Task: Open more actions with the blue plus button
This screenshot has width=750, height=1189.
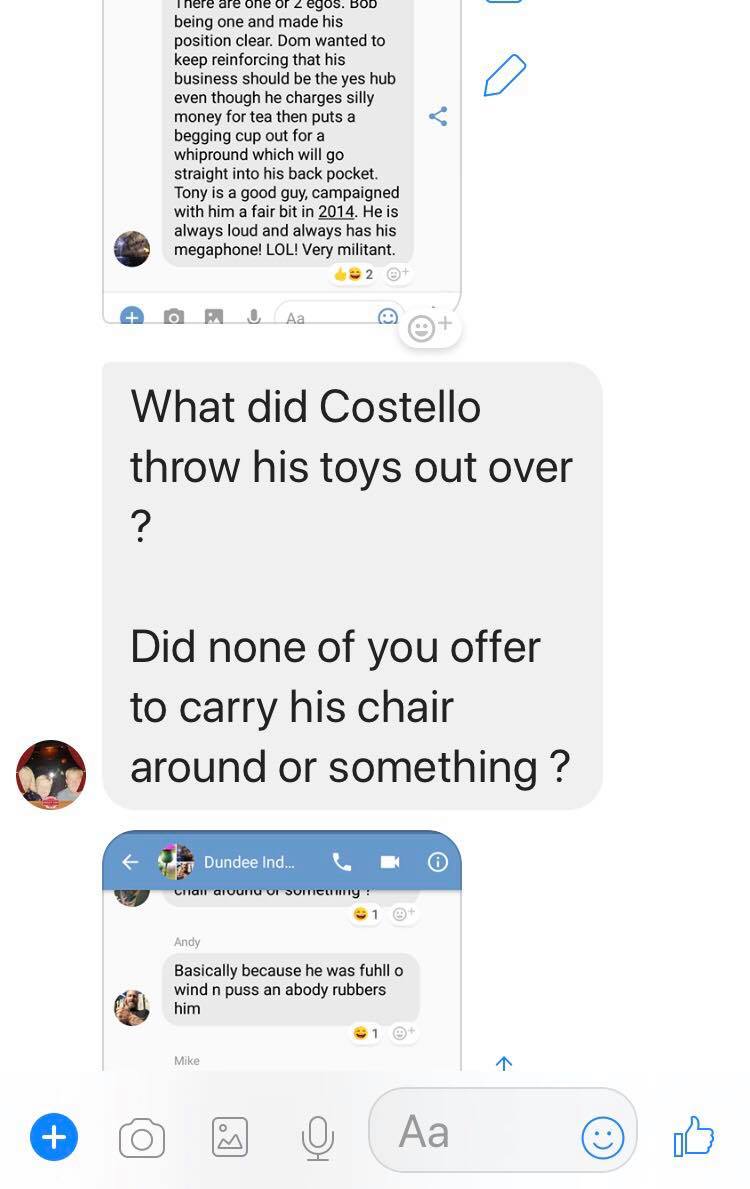Action: click(54, 1137)
